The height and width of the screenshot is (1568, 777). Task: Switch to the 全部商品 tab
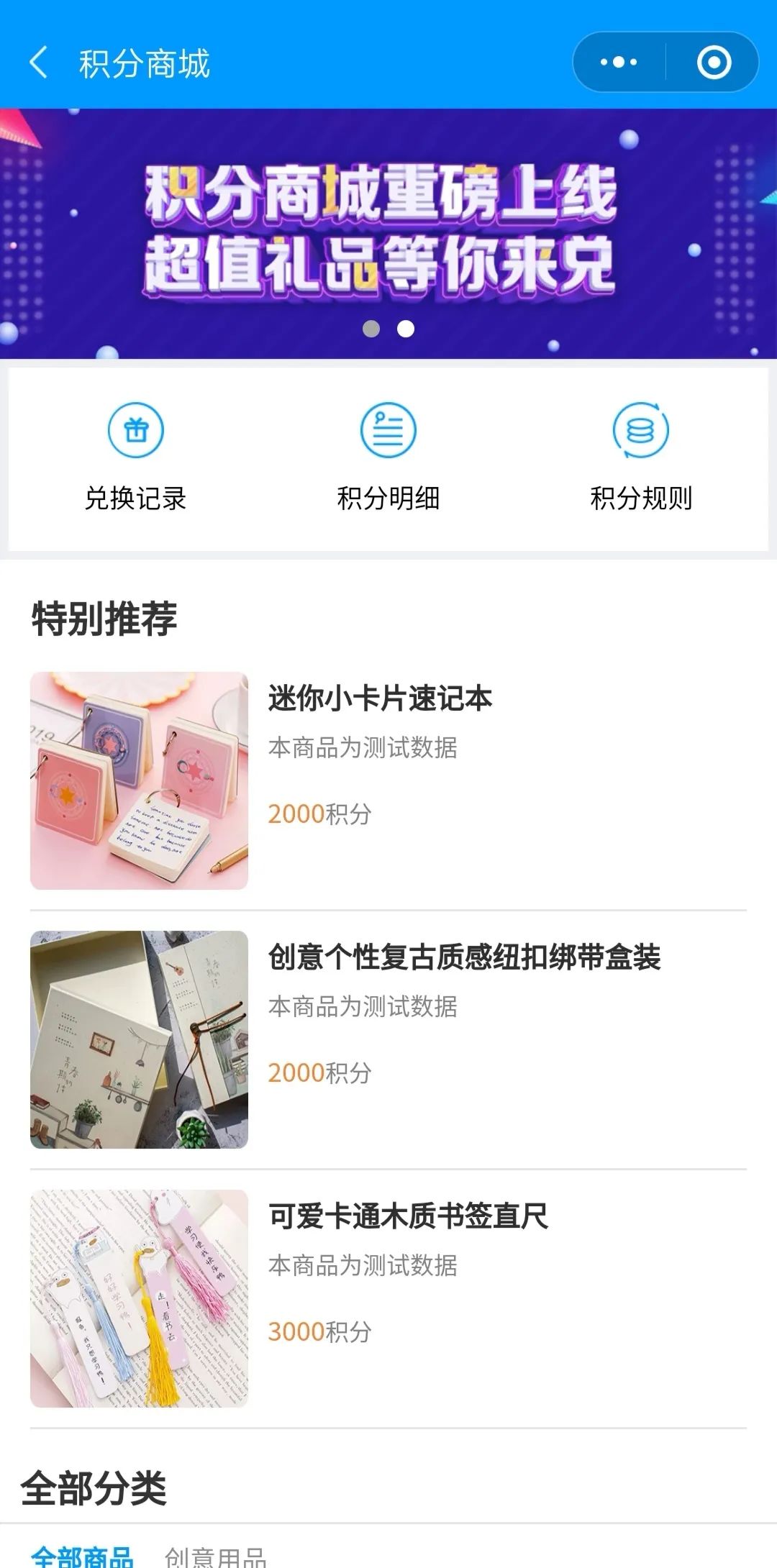click(x=83, y=1556)
